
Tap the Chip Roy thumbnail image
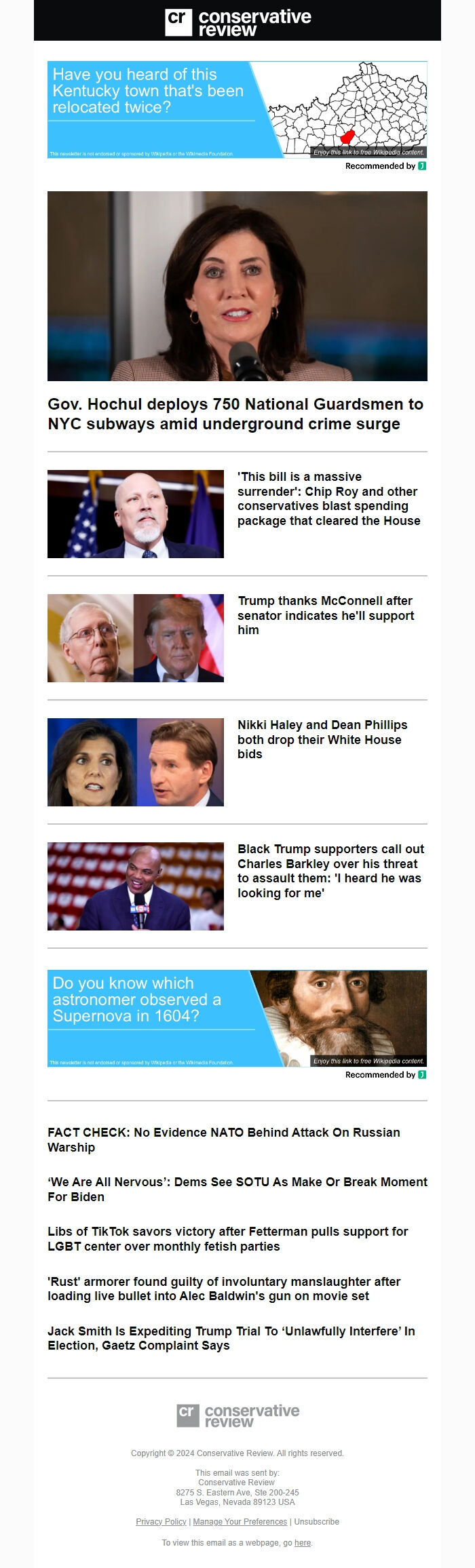pyautogui.click(x=136, y=514)
